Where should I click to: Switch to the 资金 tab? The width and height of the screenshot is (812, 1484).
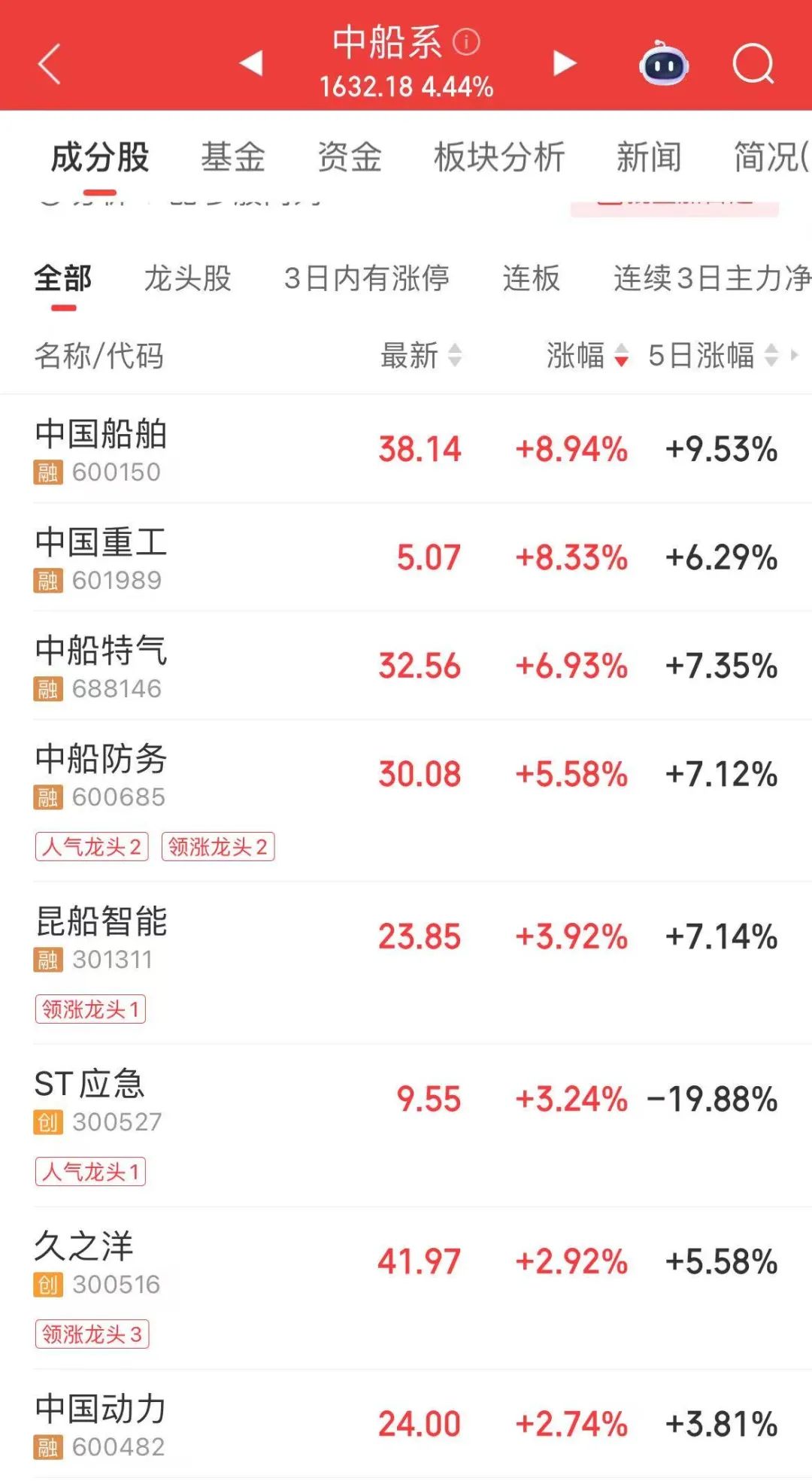350,157
